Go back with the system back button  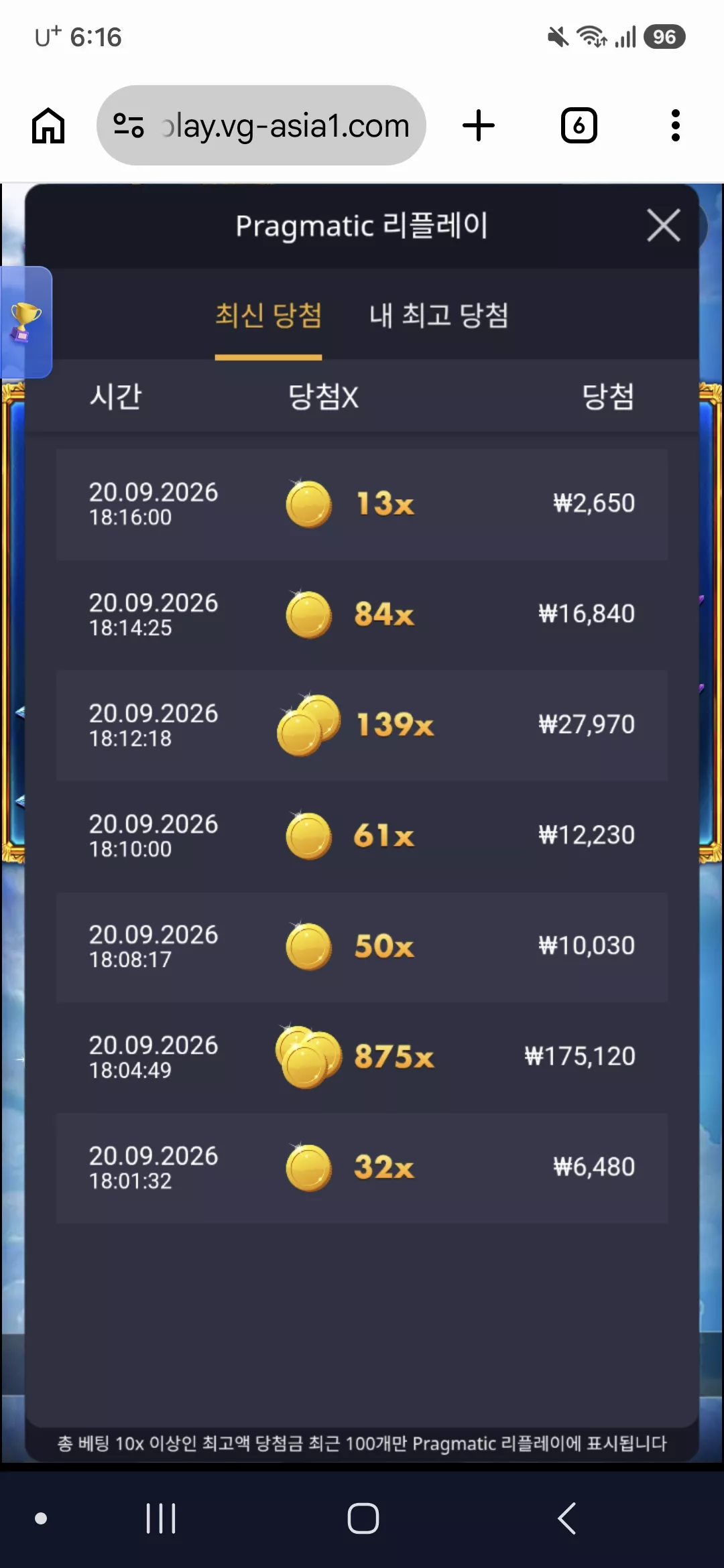(566, 1518)
